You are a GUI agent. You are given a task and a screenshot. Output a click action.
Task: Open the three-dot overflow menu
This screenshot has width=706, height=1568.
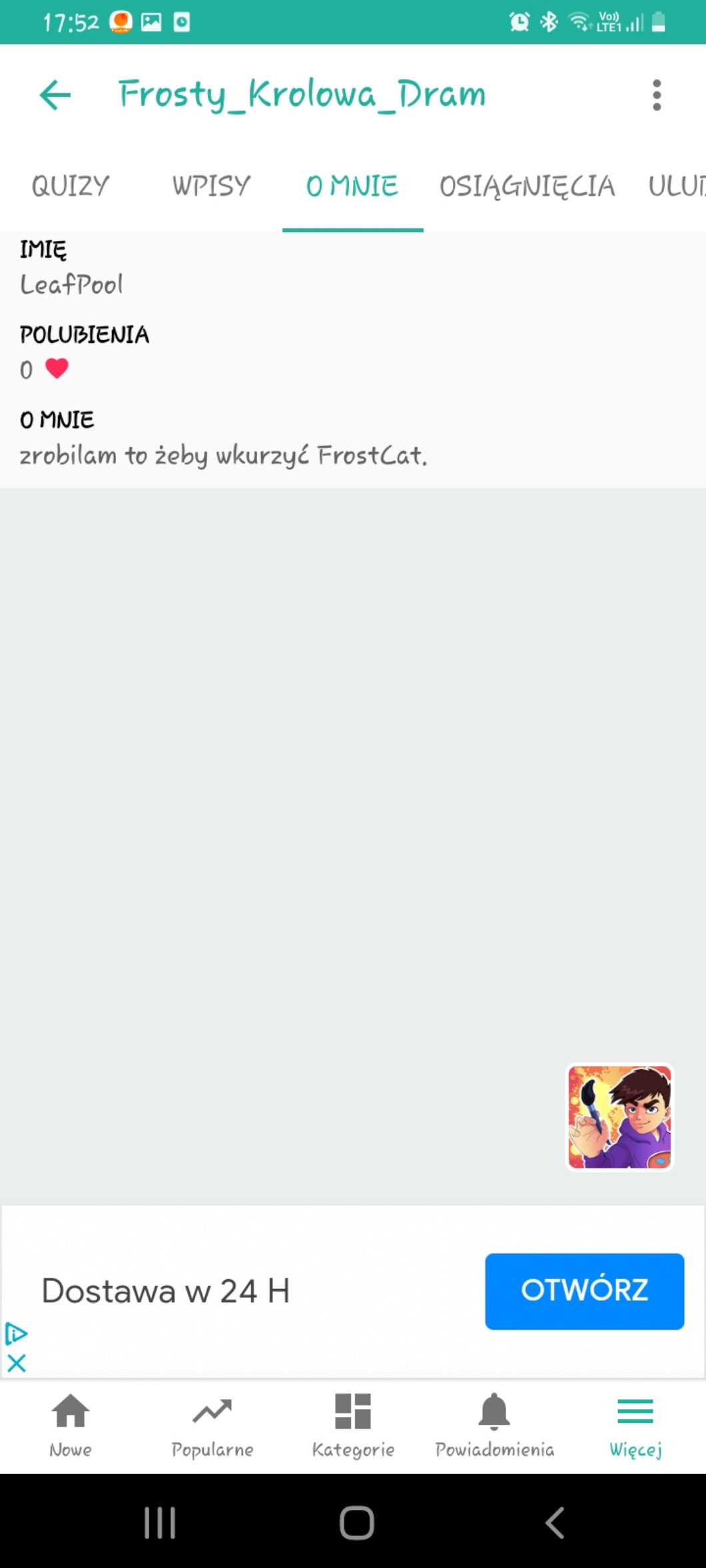657,95
